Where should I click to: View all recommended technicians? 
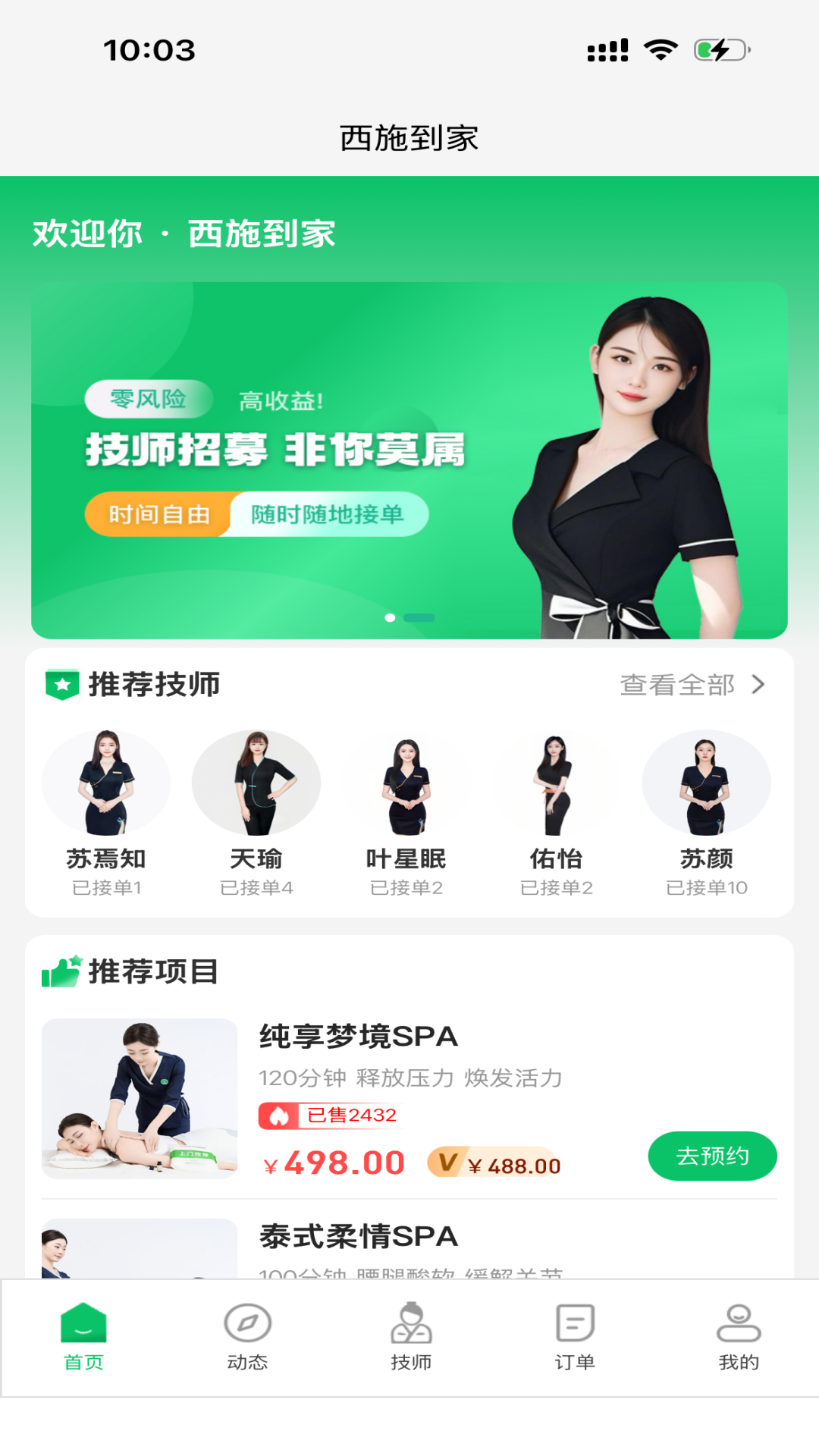pos(692,685)
